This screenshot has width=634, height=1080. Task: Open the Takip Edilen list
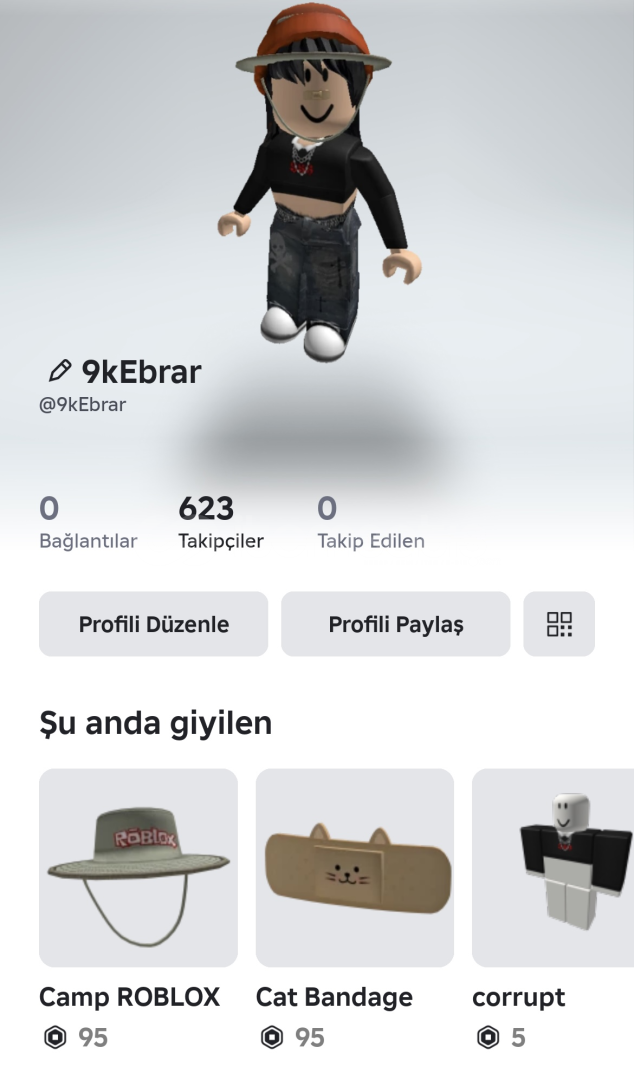[x=370, y=523]
